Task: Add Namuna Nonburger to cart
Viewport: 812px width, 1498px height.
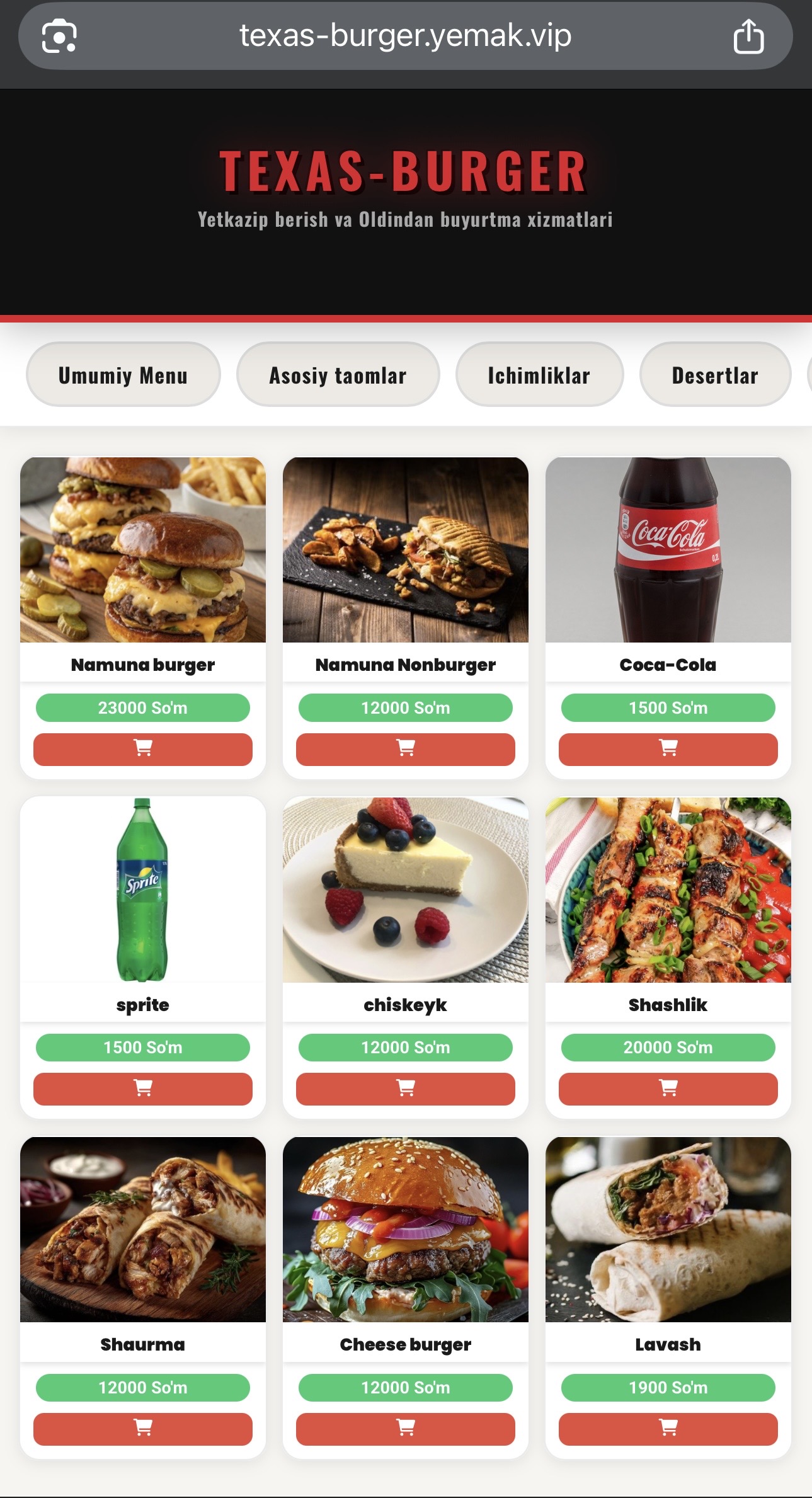Action: click(x=406, y=749)
